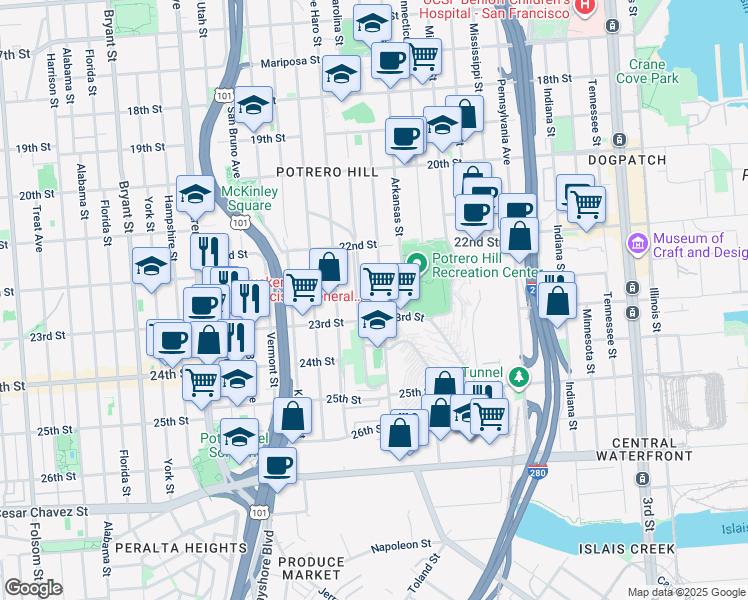Select the Potrero Hill Recreation Center pin
The height and width of the screenshot is (600, 748).
(417, 263)
